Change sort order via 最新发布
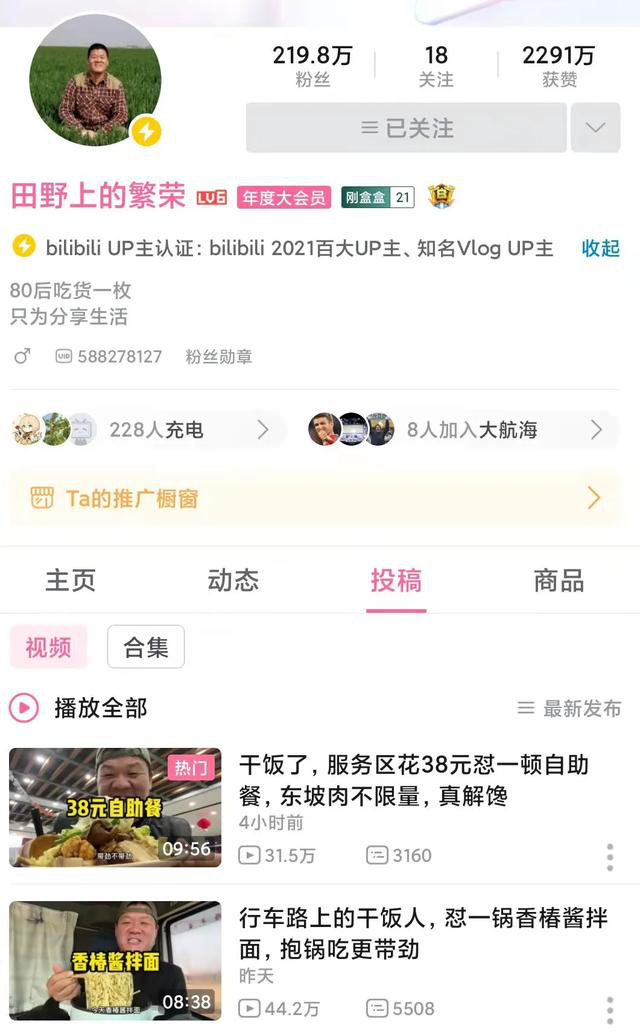 point(569,708)
